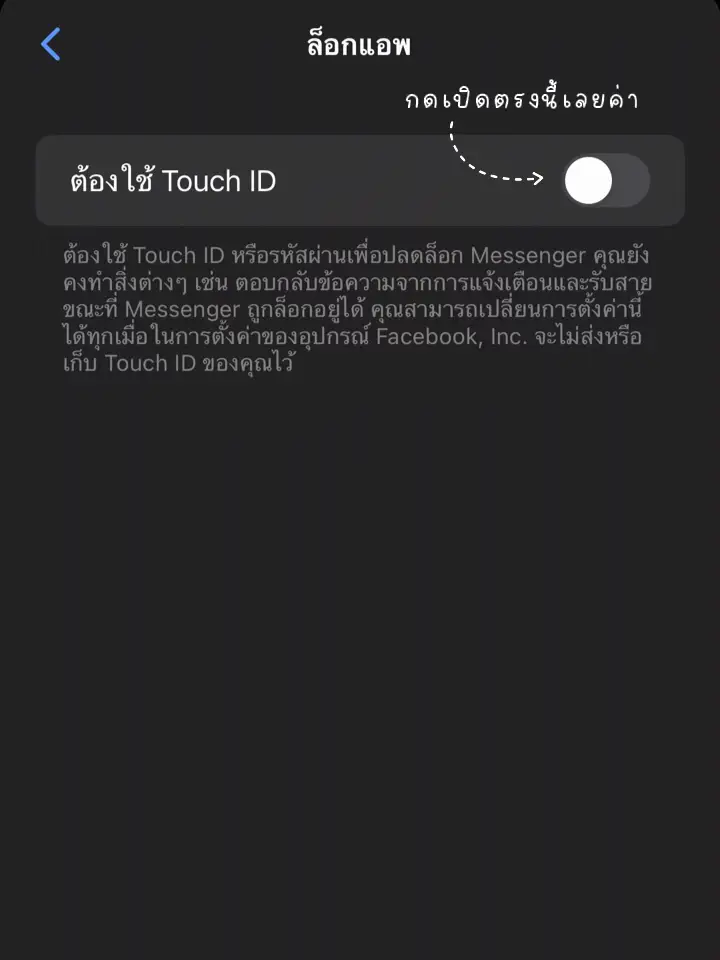Tap the กดเปิดตรงนี้เลยค่า annotation text
Screen dimensions: 720x960
point(520,99)
